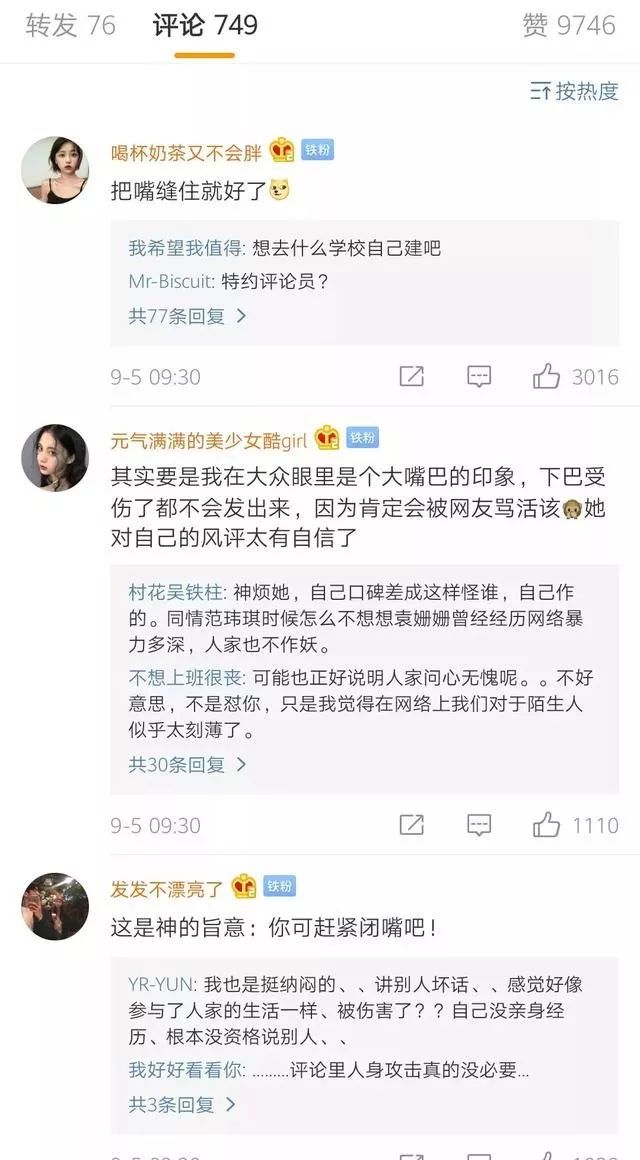The width and height of the screenshot is (640, 1160).
Task: Expand 共77条回复 replies
Action: point(187,316)
